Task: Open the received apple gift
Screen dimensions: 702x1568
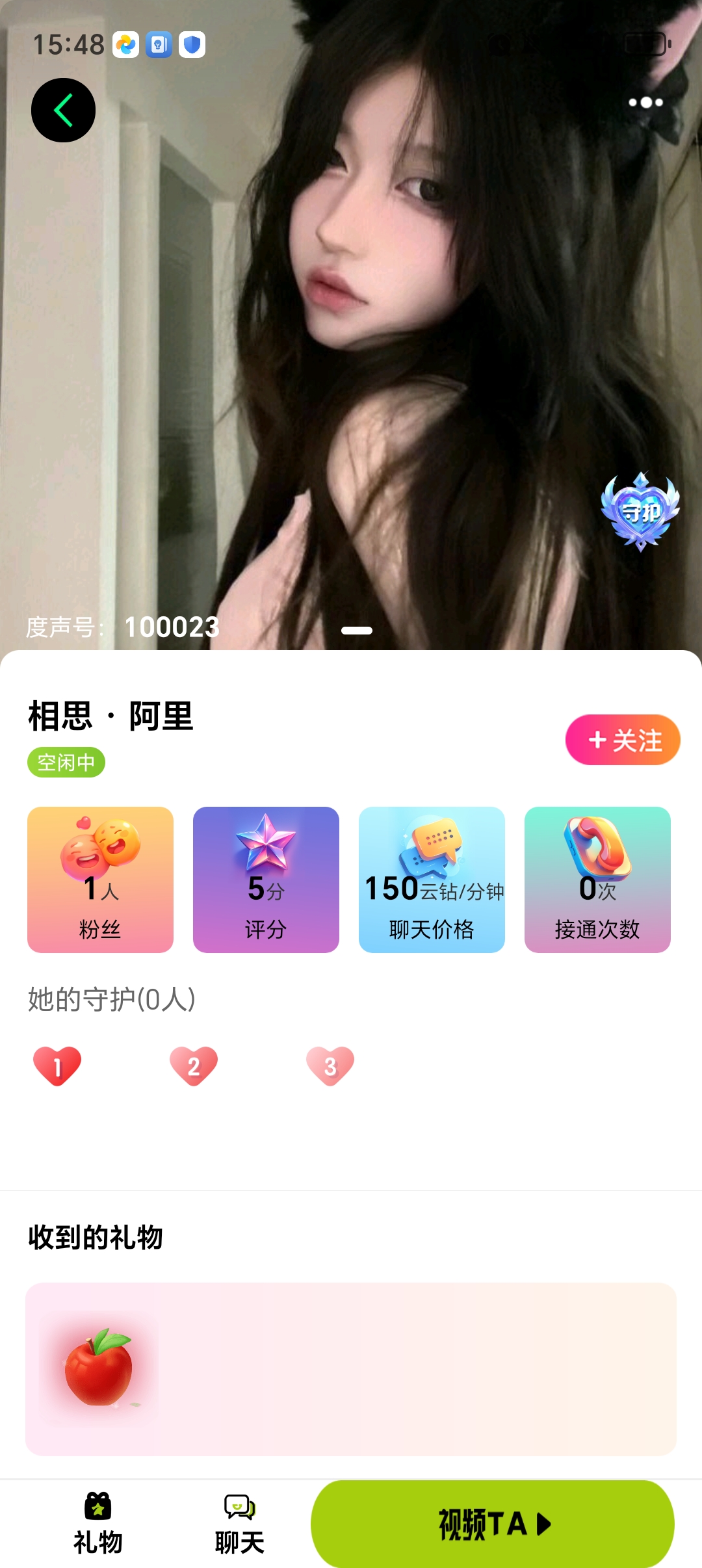Action: [x=99, y=1368]
